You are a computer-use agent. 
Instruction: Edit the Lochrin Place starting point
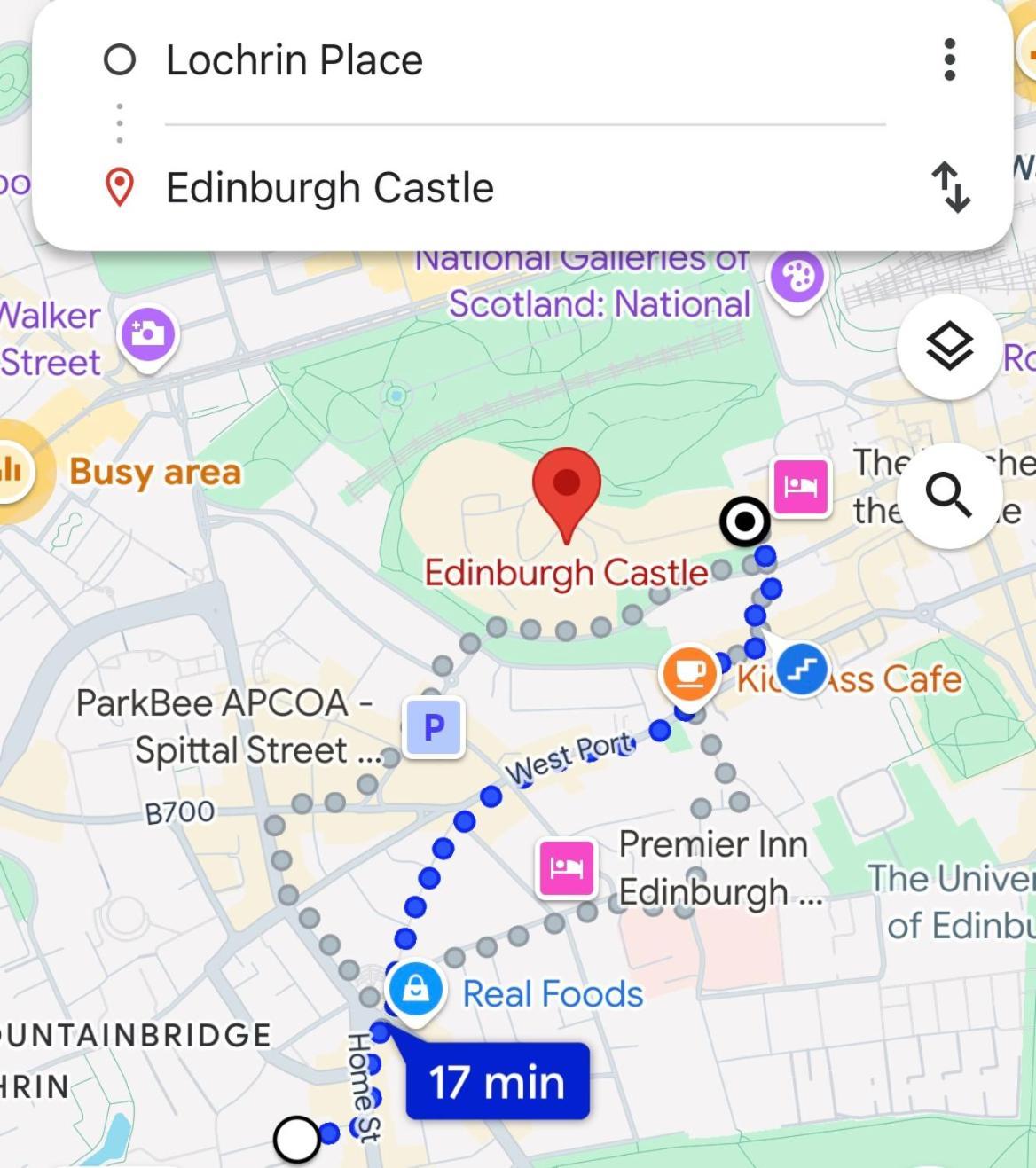pyautogui.click(x=294, y=61)
